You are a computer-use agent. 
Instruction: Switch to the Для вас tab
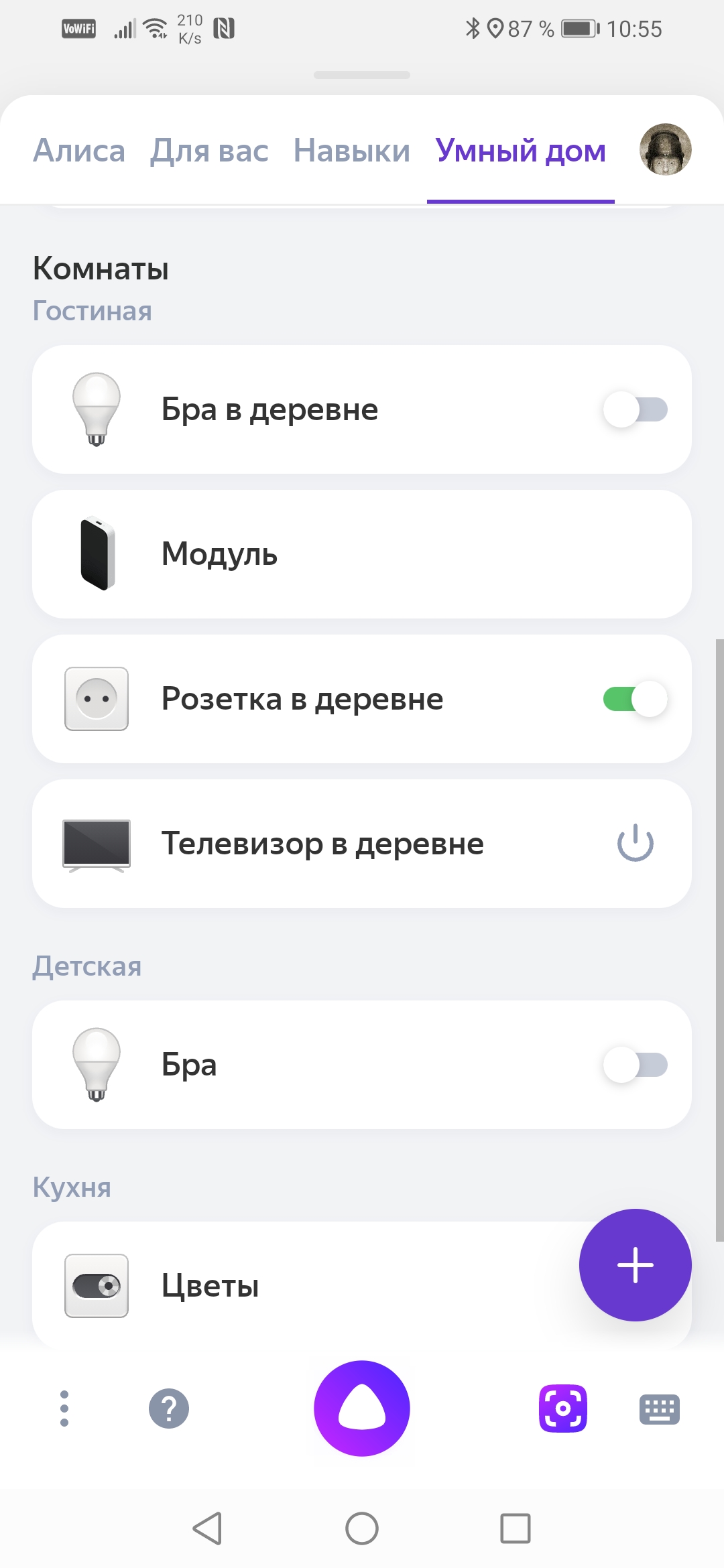tap(209, 151)
